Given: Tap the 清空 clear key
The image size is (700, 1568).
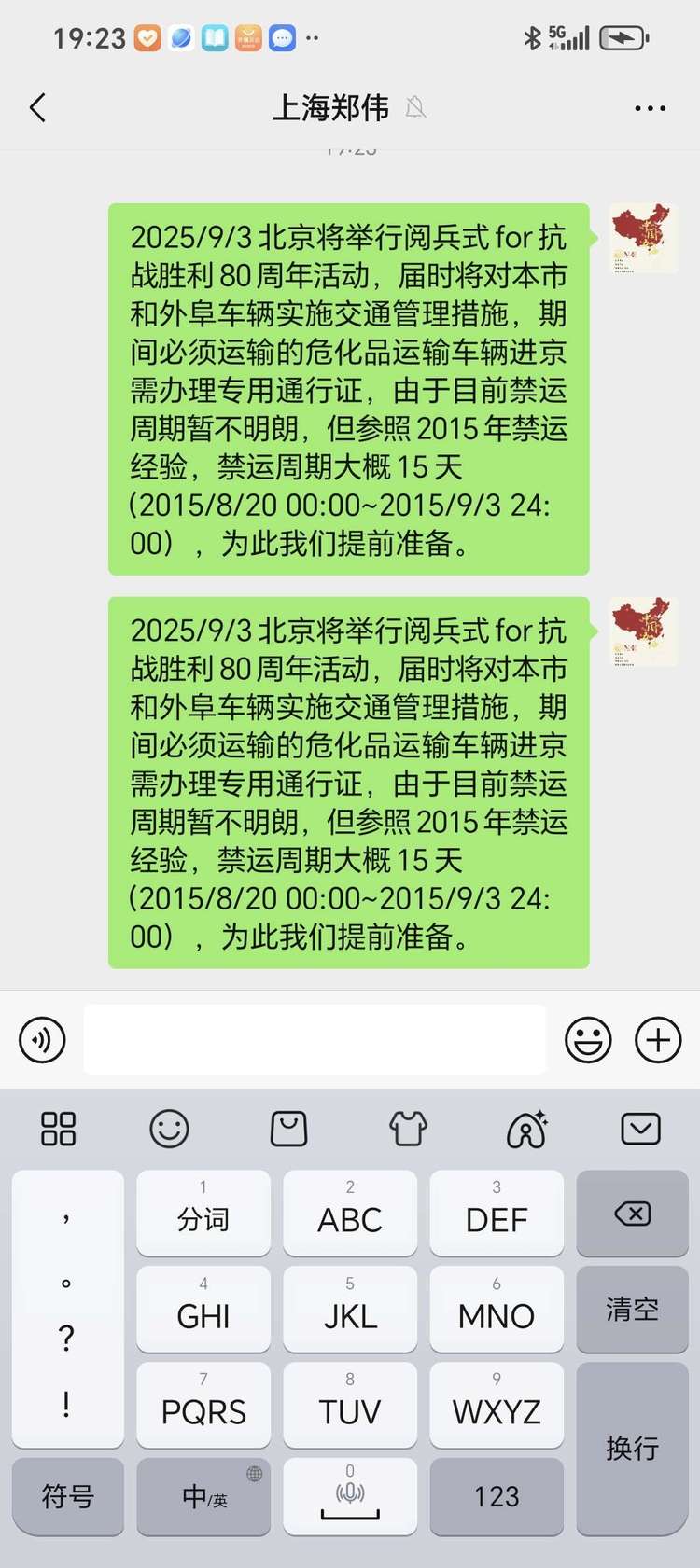Looking at the screenshot, I should (x=632, y=1309).
